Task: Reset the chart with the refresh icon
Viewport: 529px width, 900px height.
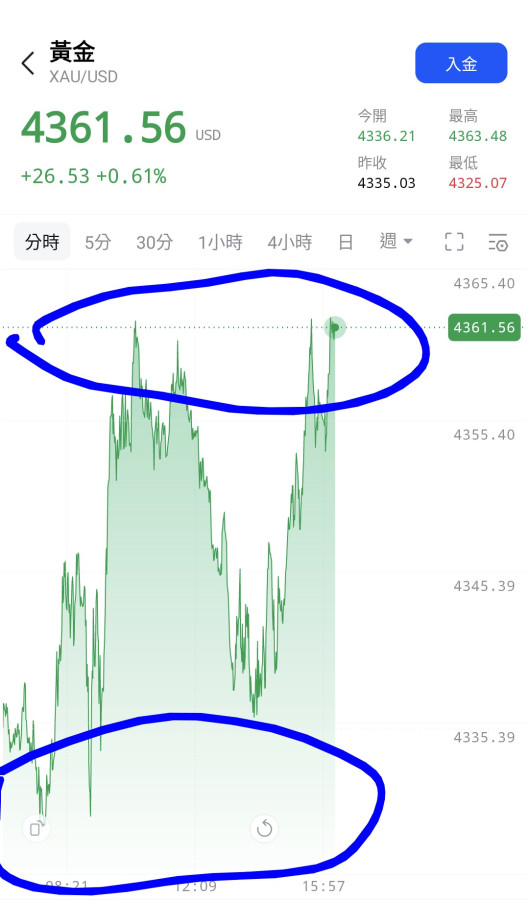Action: [264, 828]
